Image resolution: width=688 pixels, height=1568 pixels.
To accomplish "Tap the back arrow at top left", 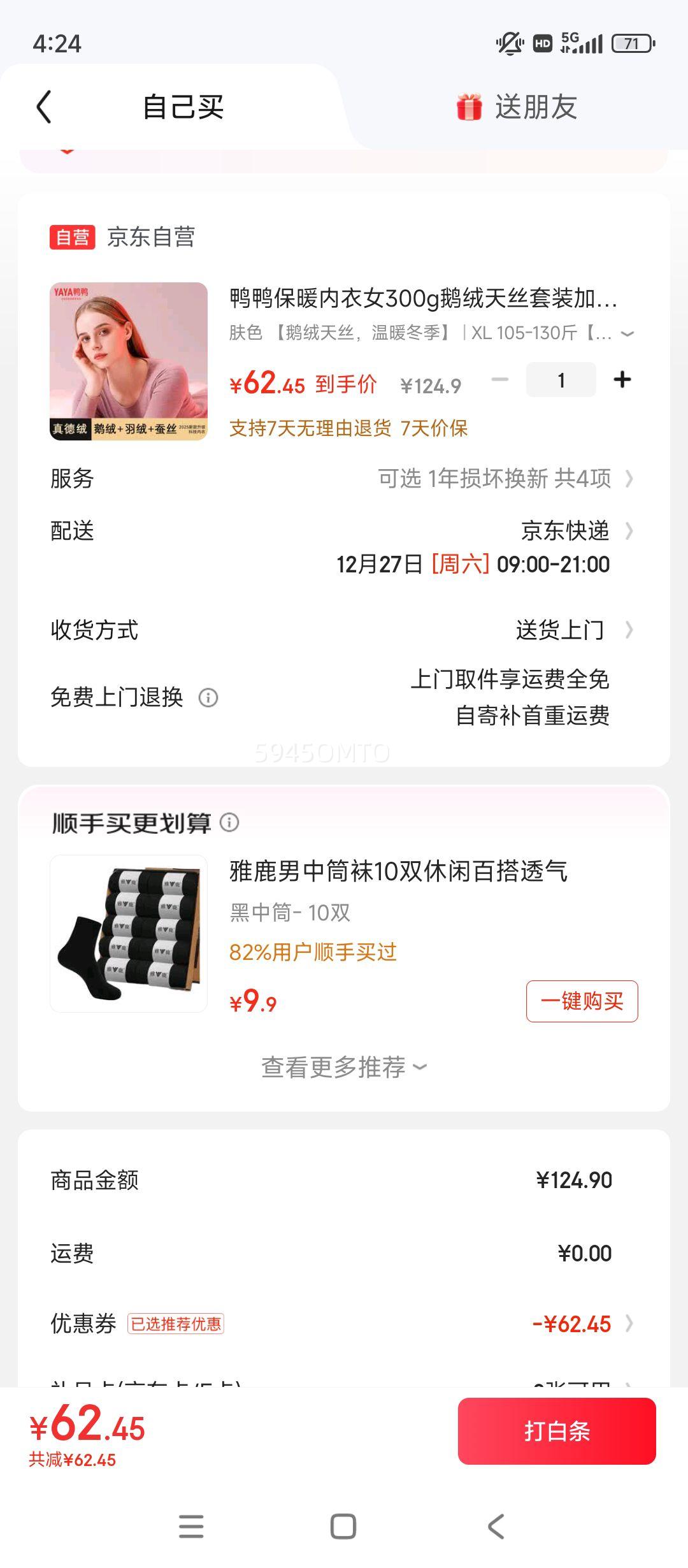I will (43, 107).
